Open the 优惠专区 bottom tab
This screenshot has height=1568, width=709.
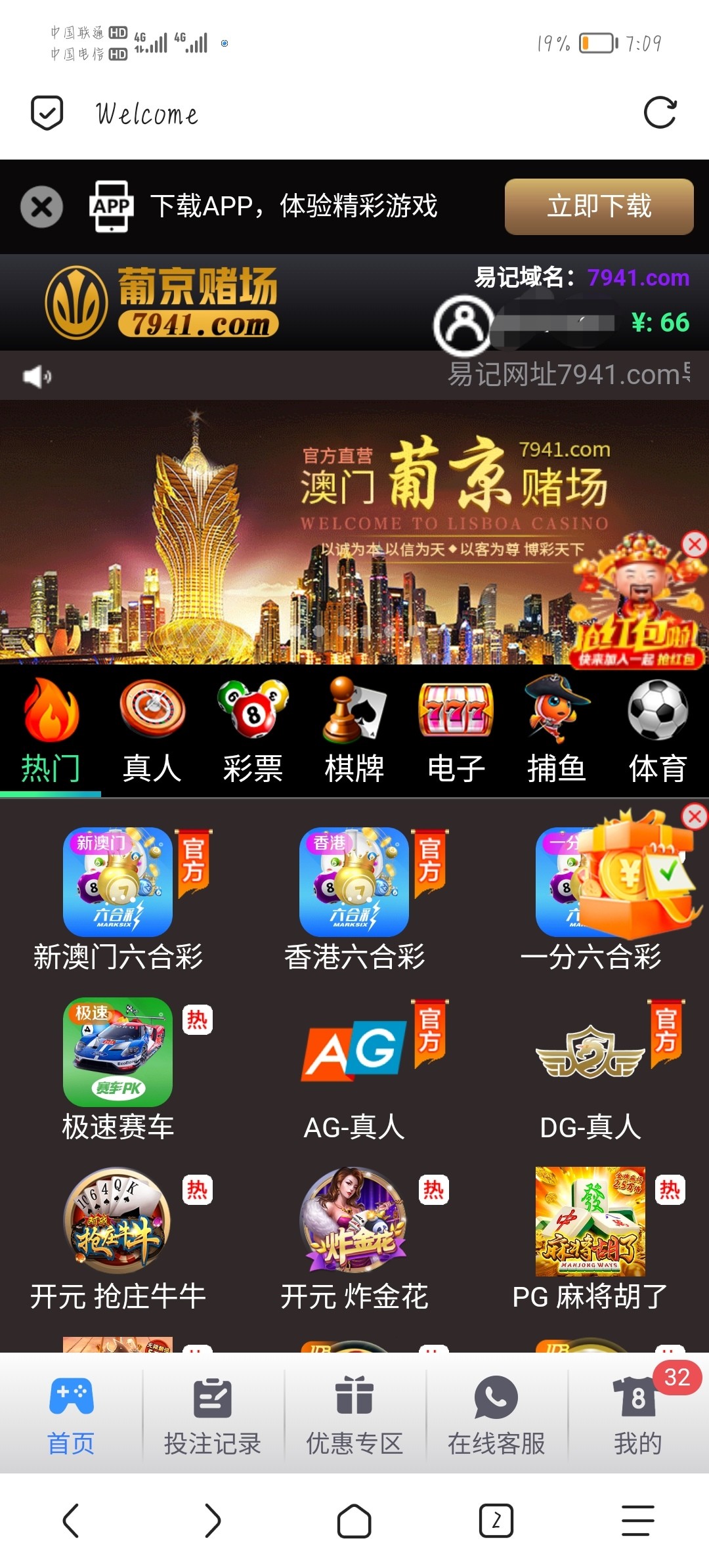354,1414
